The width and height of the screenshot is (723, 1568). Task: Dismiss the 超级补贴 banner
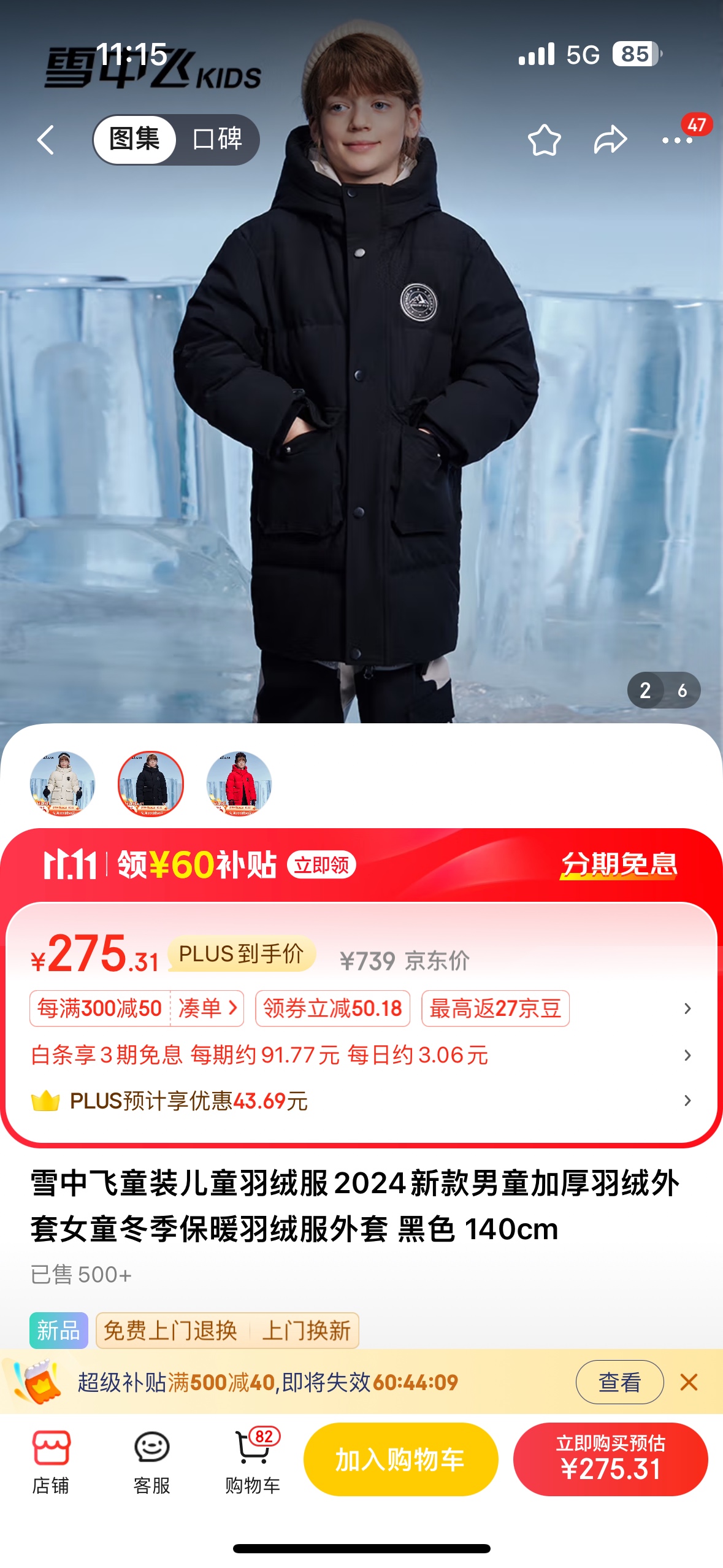click(x=689, y=1382)
